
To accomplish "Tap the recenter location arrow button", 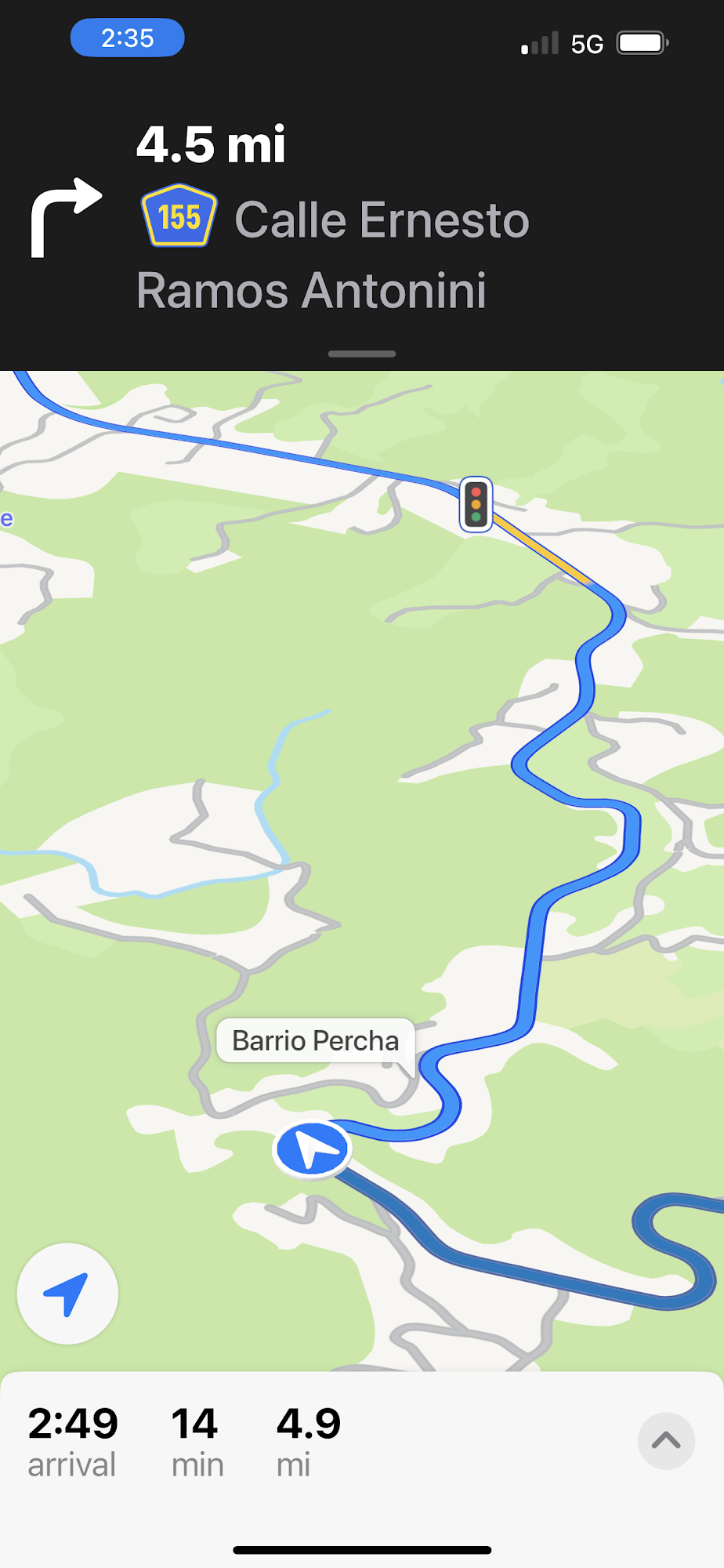I will tap(68, 1294).
